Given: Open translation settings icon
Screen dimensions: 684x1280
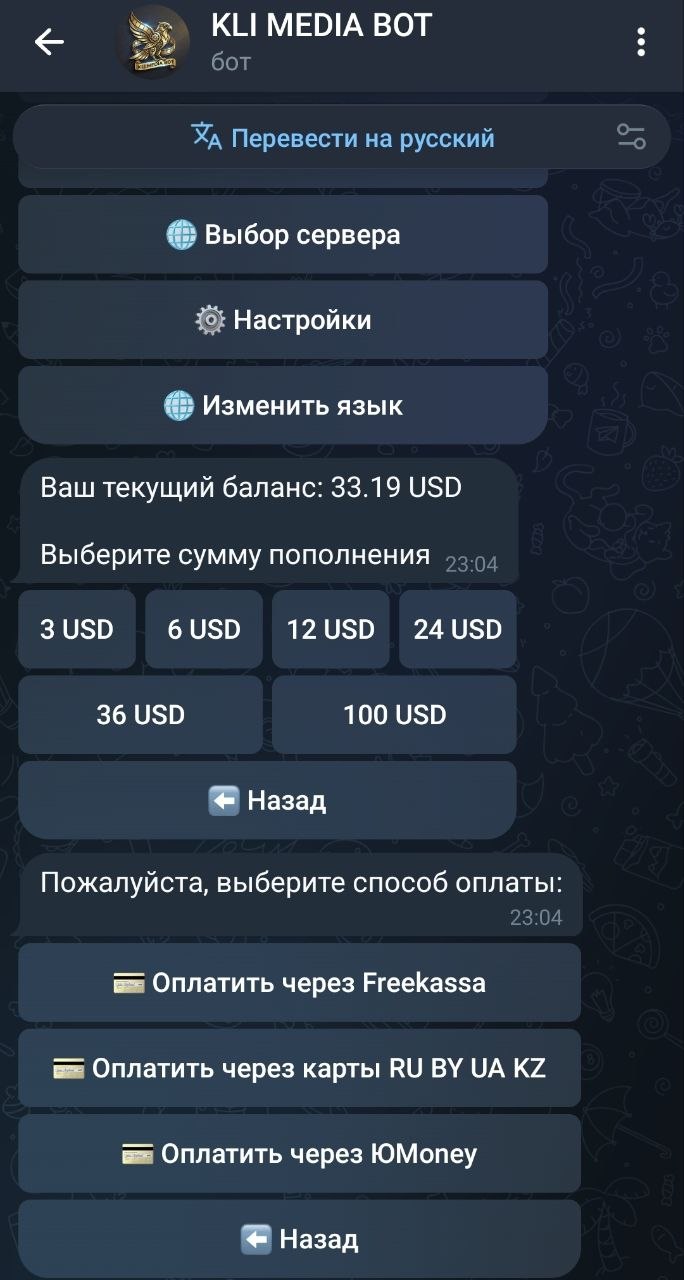Looking at the screenshot, I should [631, 137].
